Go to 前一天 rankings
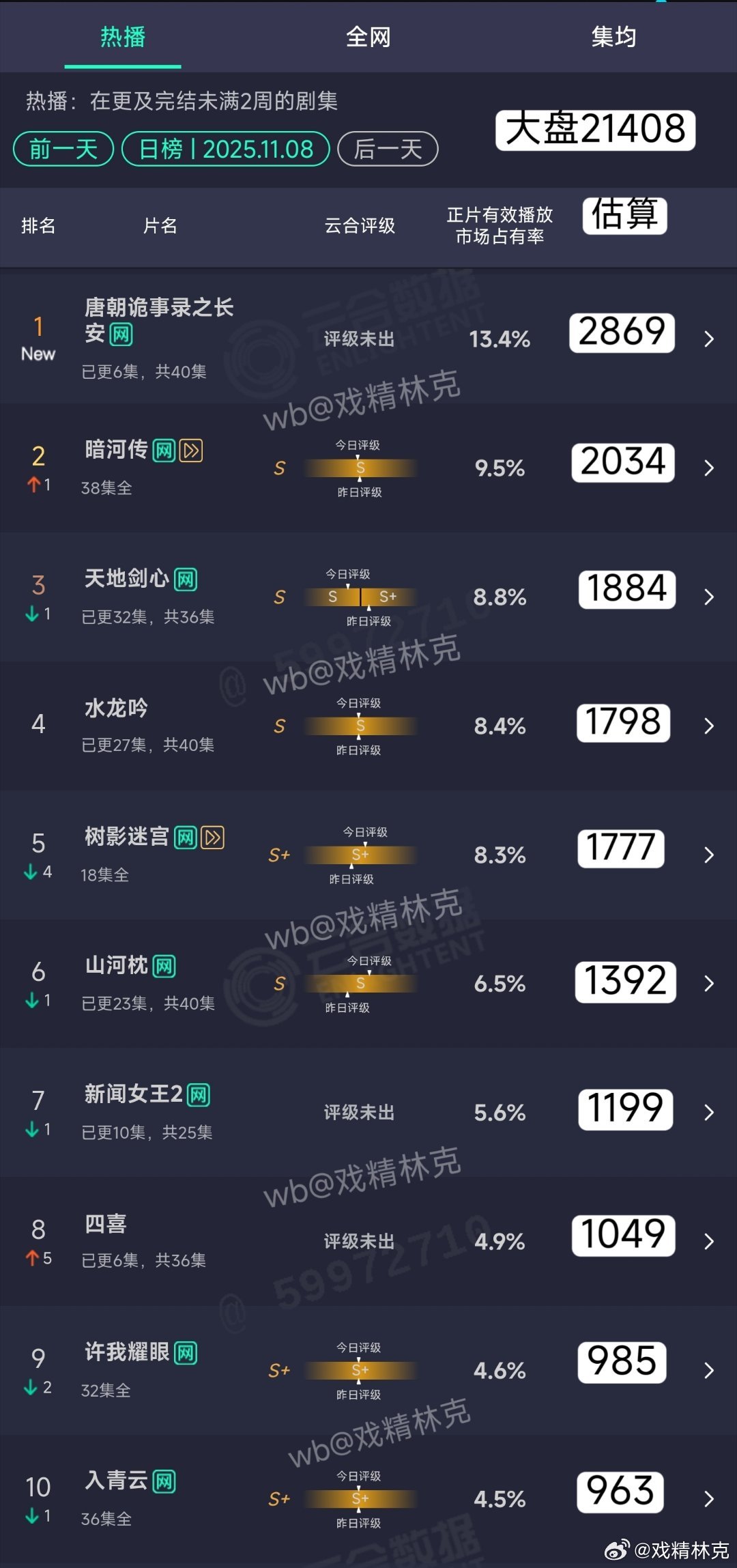737x1568 pixels. [x=63, y=149]
